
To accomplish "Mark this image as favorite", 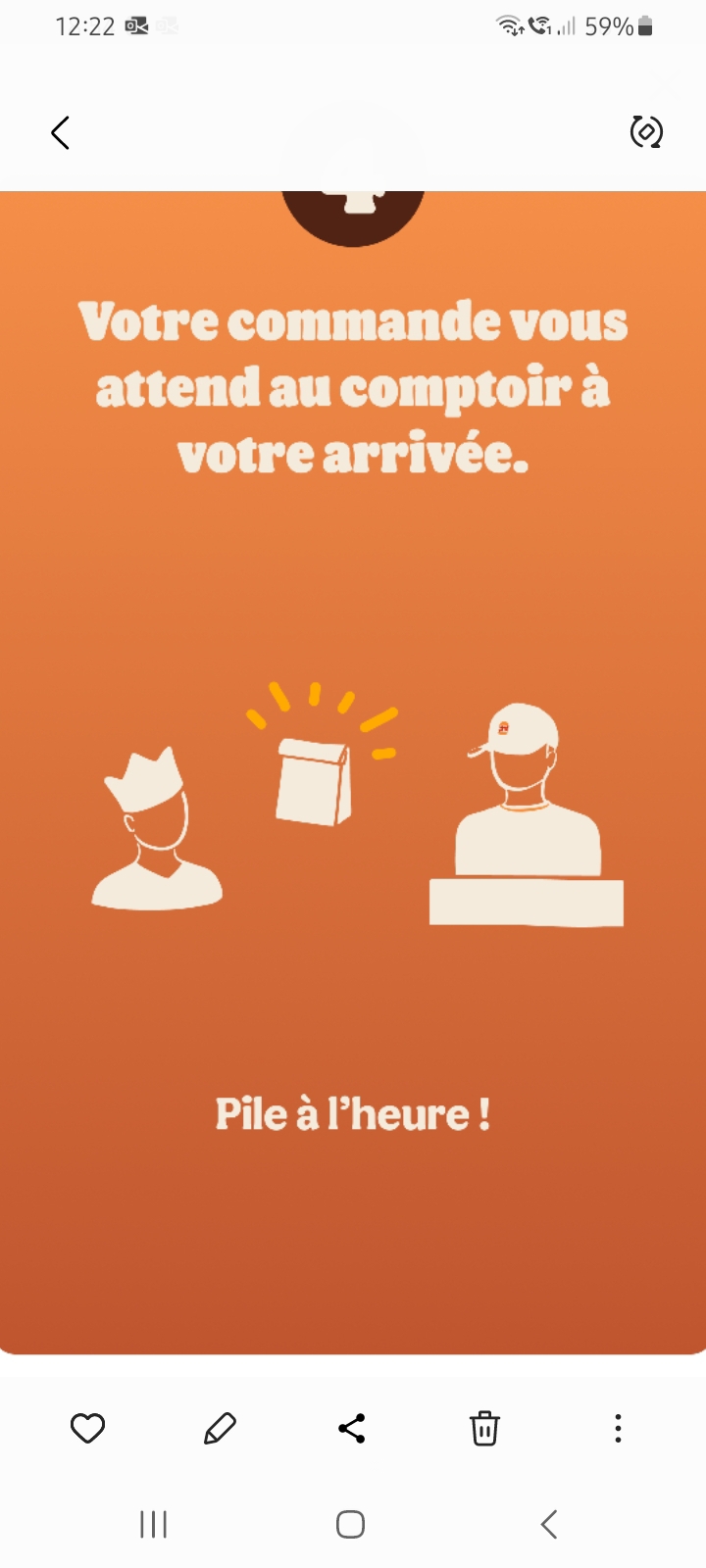I will pyautogui.click(x=87, y=1429).
